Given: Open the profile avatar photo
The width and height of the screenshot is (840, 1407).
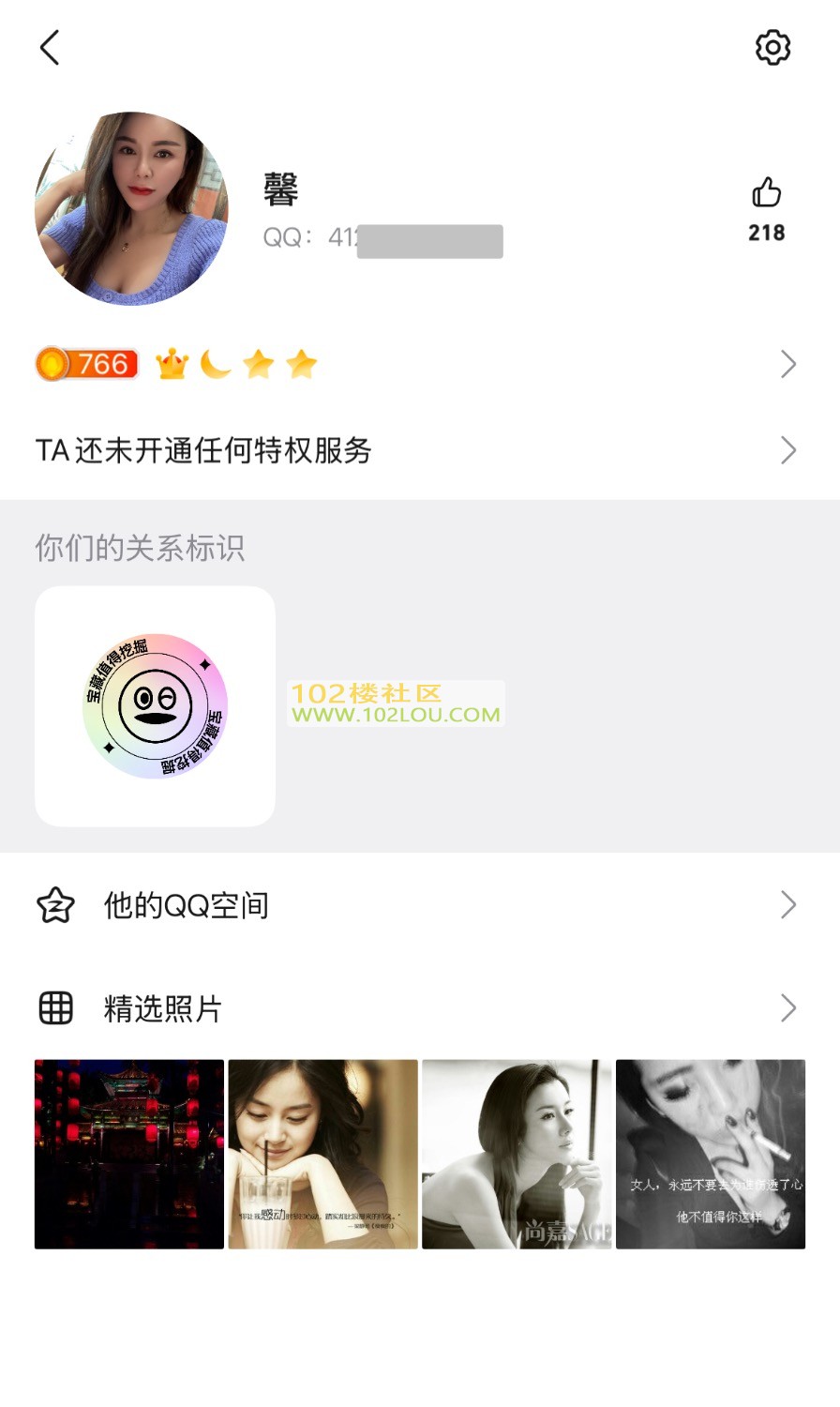Looking at the screenshot, I should [x=131, y=209].
